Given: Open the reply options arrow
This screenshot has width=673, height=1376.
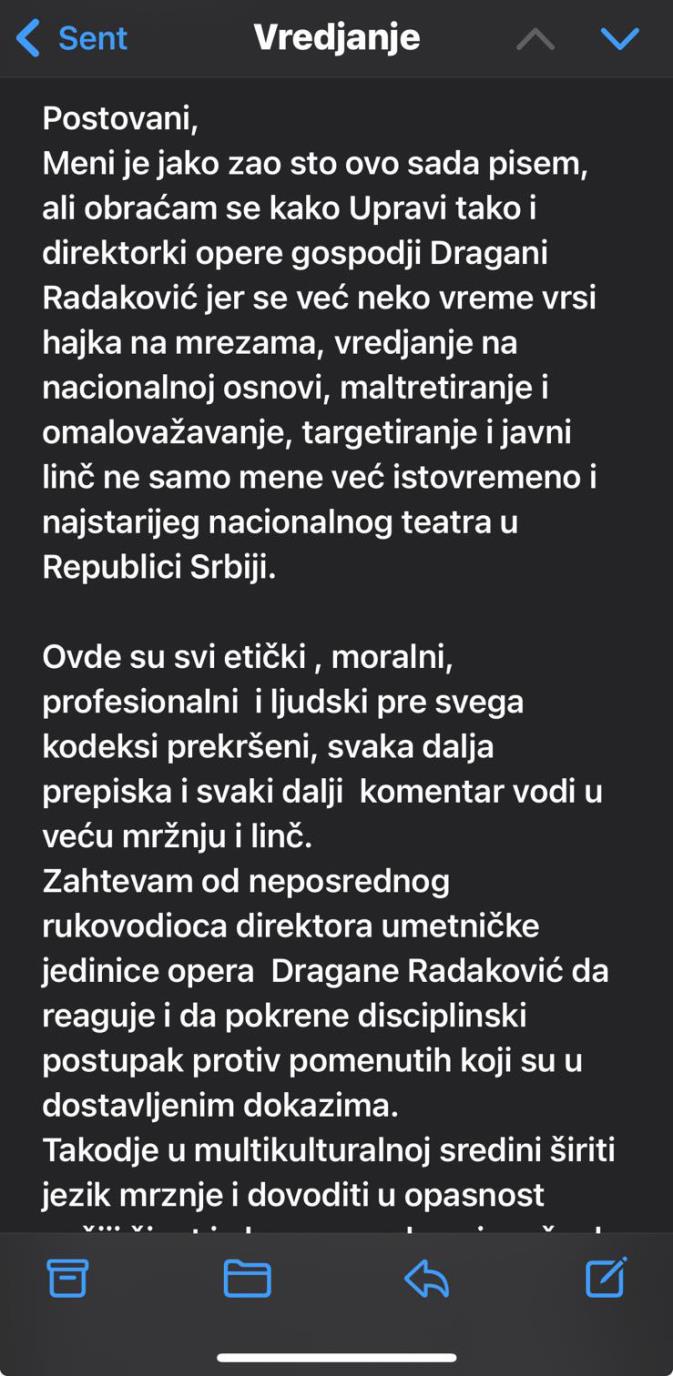Looking at the screenshot, I should [426, 1278].
